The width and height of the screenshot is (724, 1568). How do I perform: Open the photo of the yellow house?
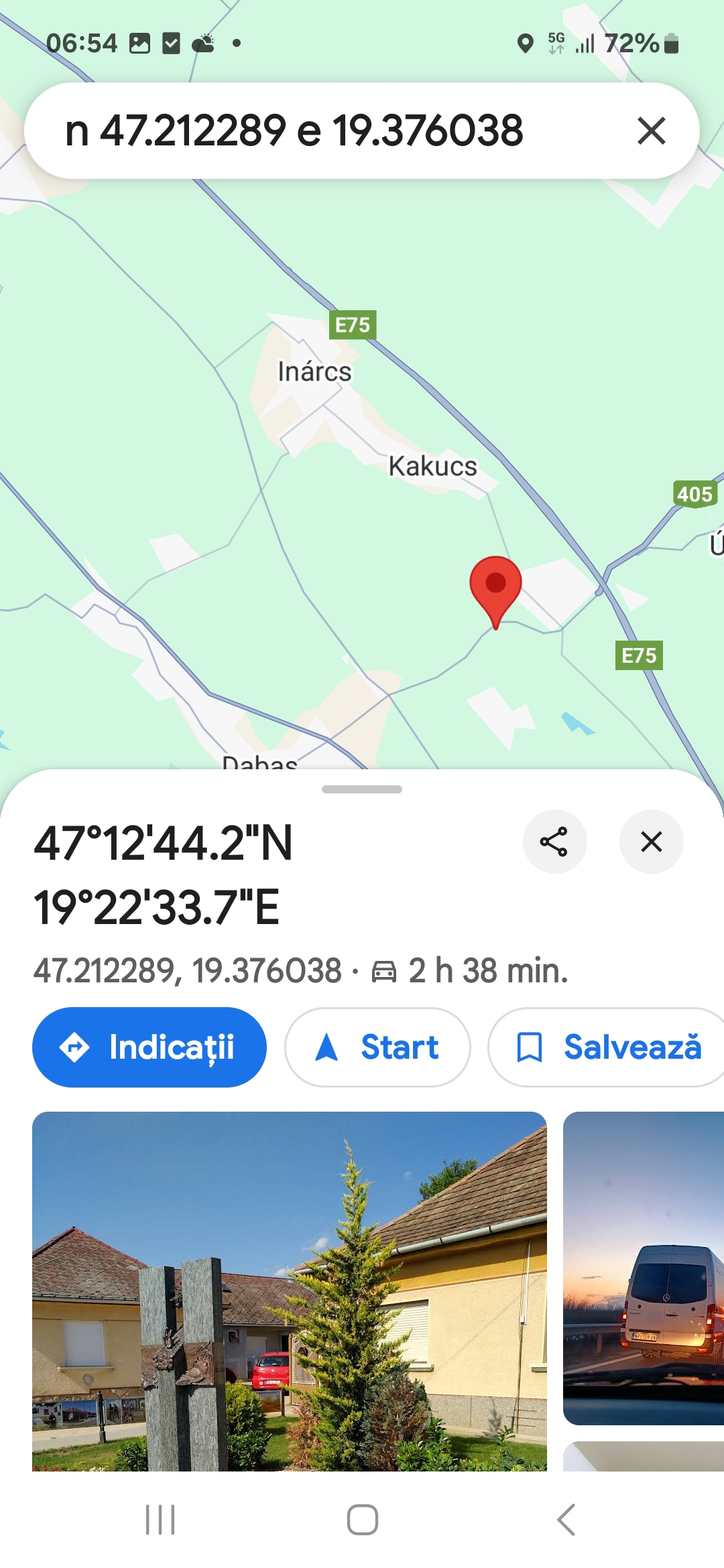pyautogui.click(x=290, y=1291)
